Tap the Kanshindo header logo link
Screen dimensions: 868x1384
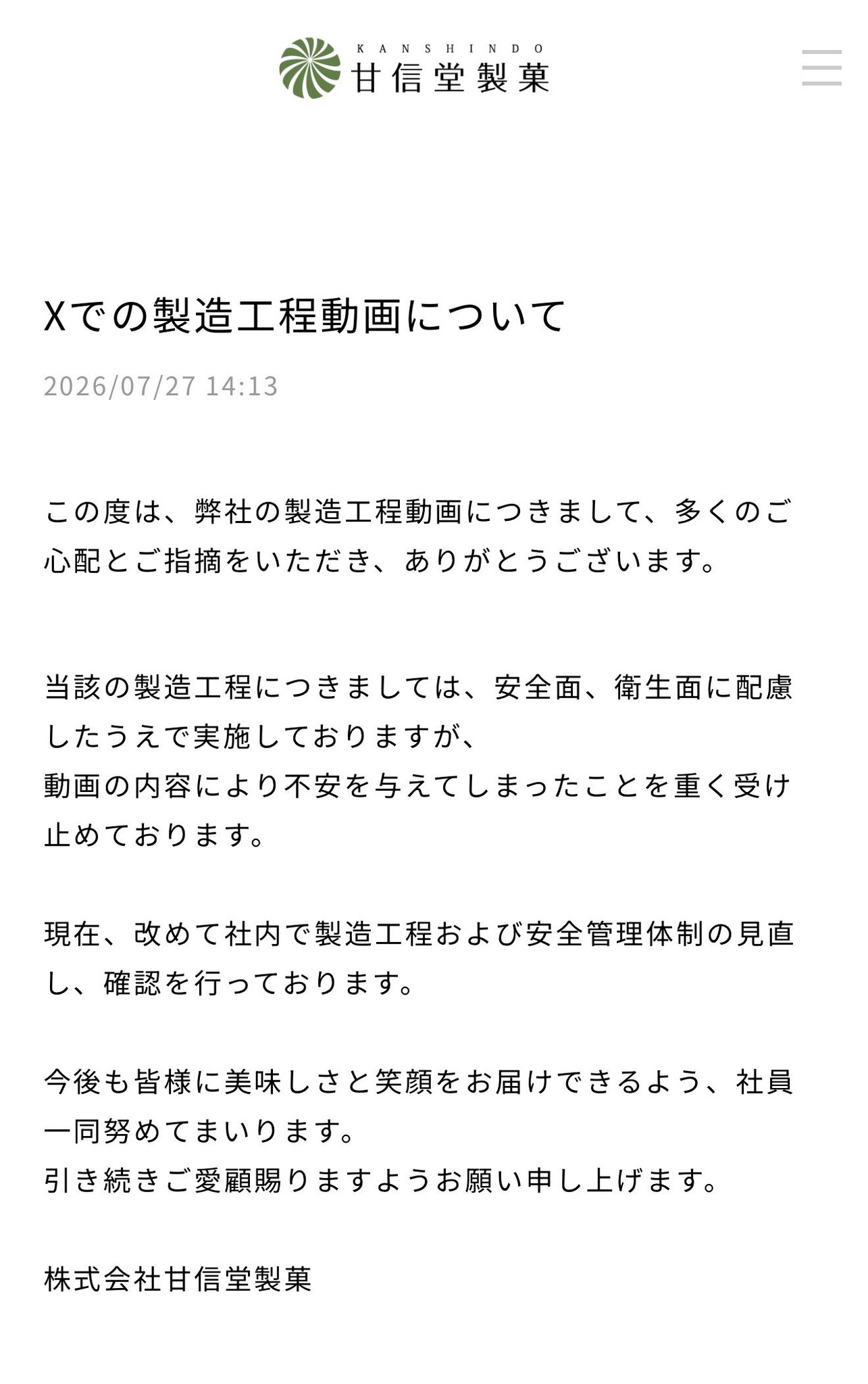pyautogui.click(x=414, y=68)
